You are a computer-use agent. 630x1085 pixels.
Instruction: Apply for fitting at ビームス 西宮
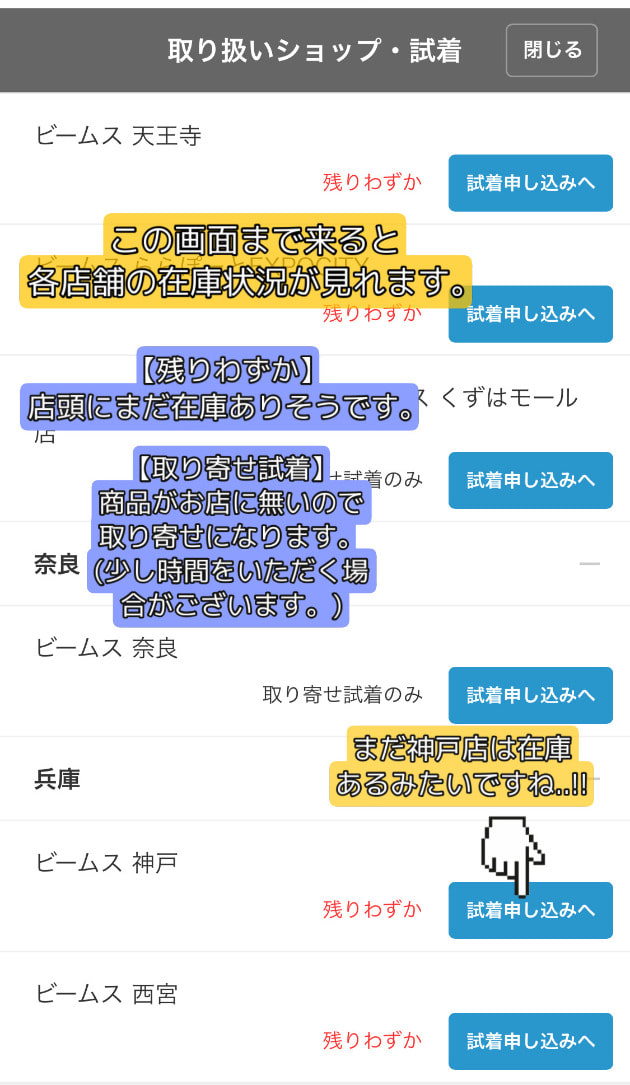click(530, 1041)
